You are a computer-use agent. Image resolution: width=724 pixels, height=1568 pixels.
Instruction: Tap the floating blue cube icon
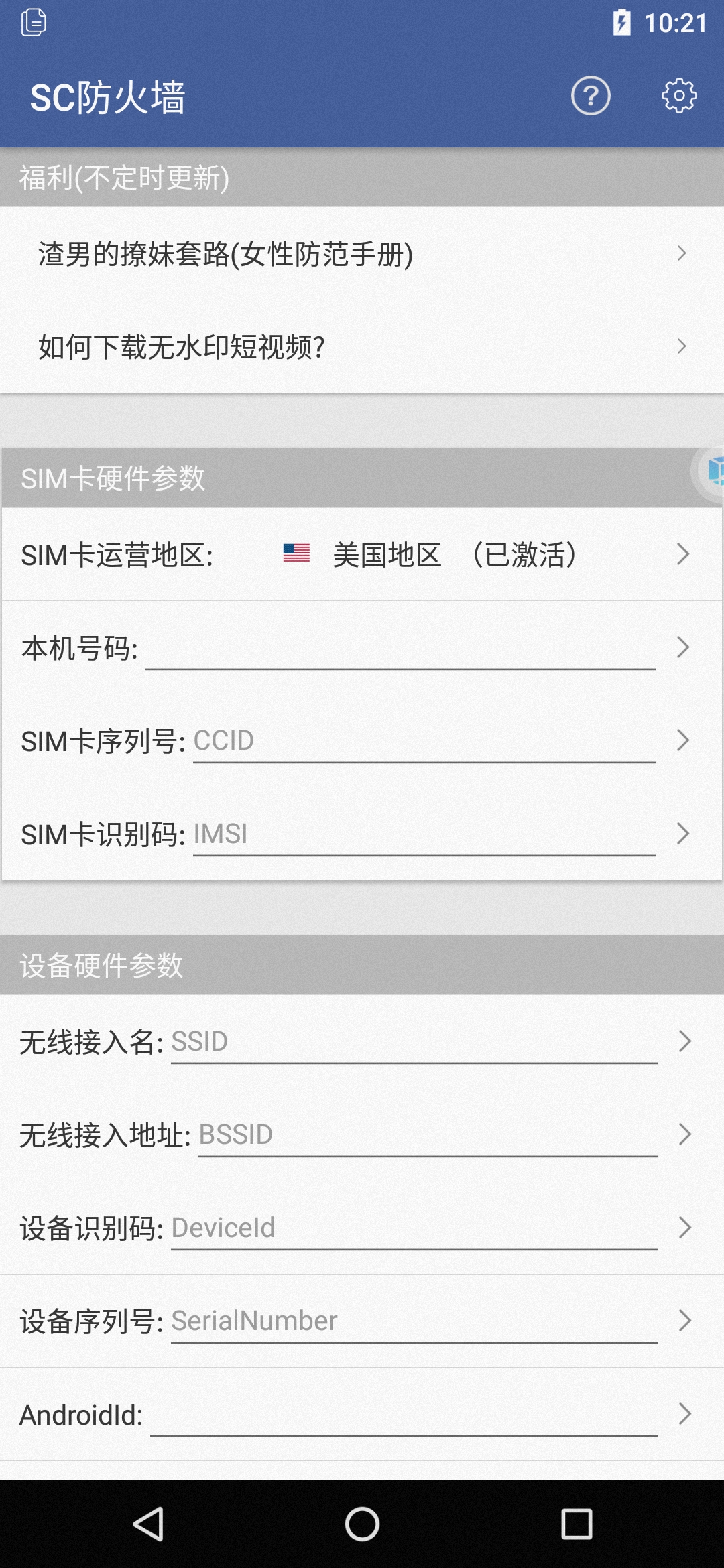coord(711,470)
